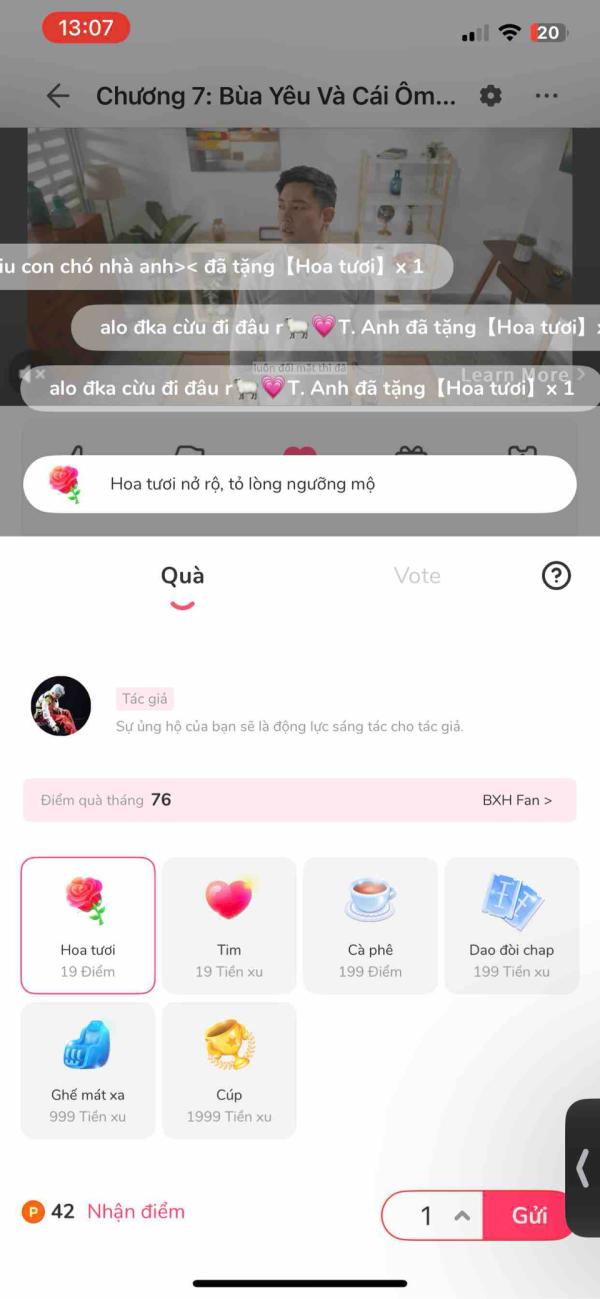Image resolution: width=600 pixels, height=1299 pixels.
Task: Switch to the Vote tab
Action: (417, 576)
